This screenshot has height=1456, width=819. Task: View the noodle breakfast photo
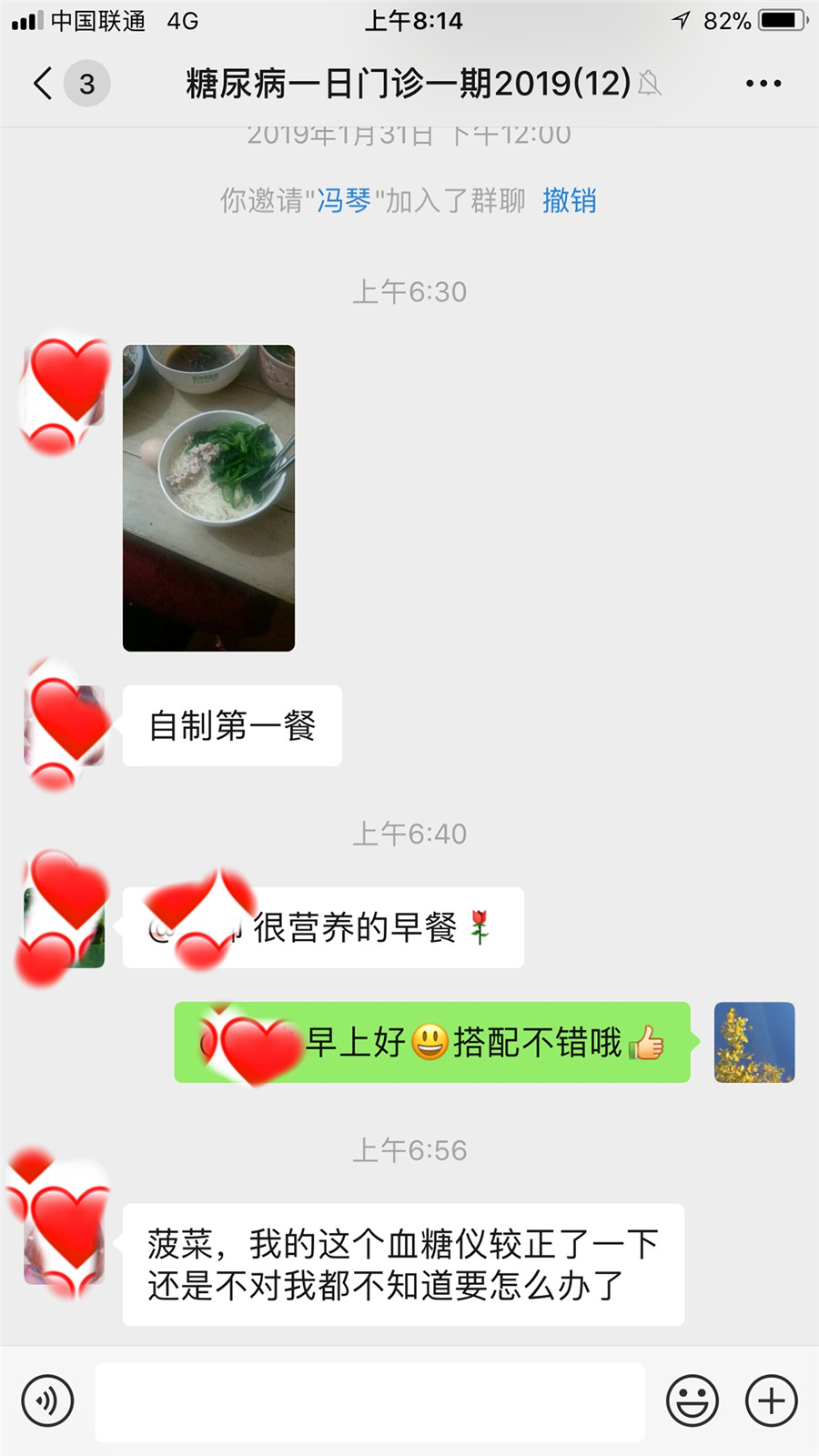coord(208,498)
